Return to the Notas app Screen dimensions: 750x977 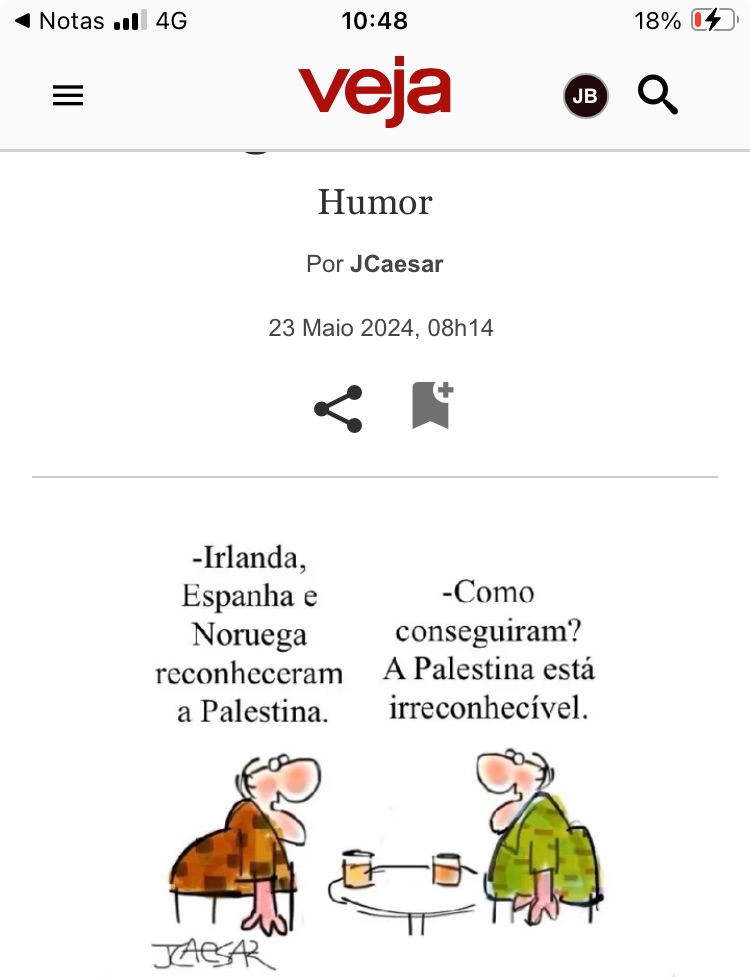[x=61, y=20]
